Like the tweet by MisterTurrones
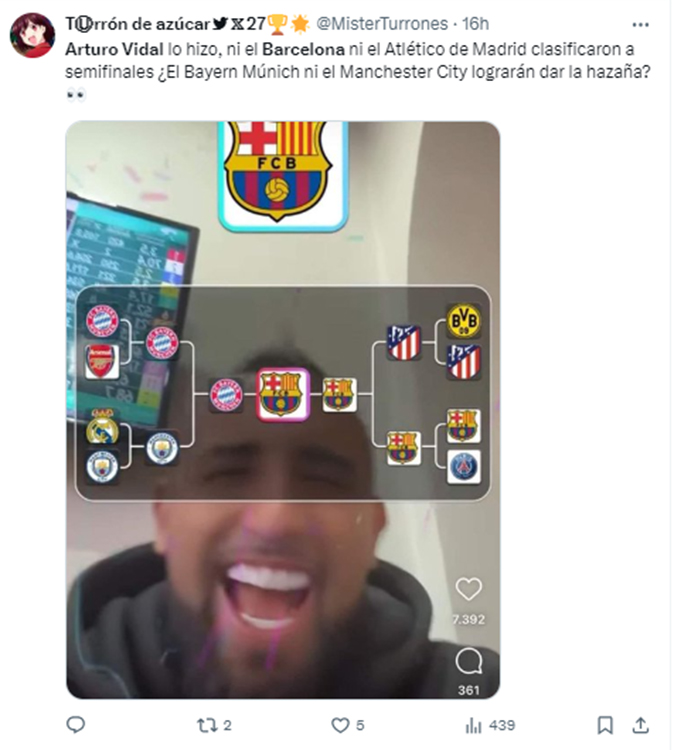 [341, 724]
